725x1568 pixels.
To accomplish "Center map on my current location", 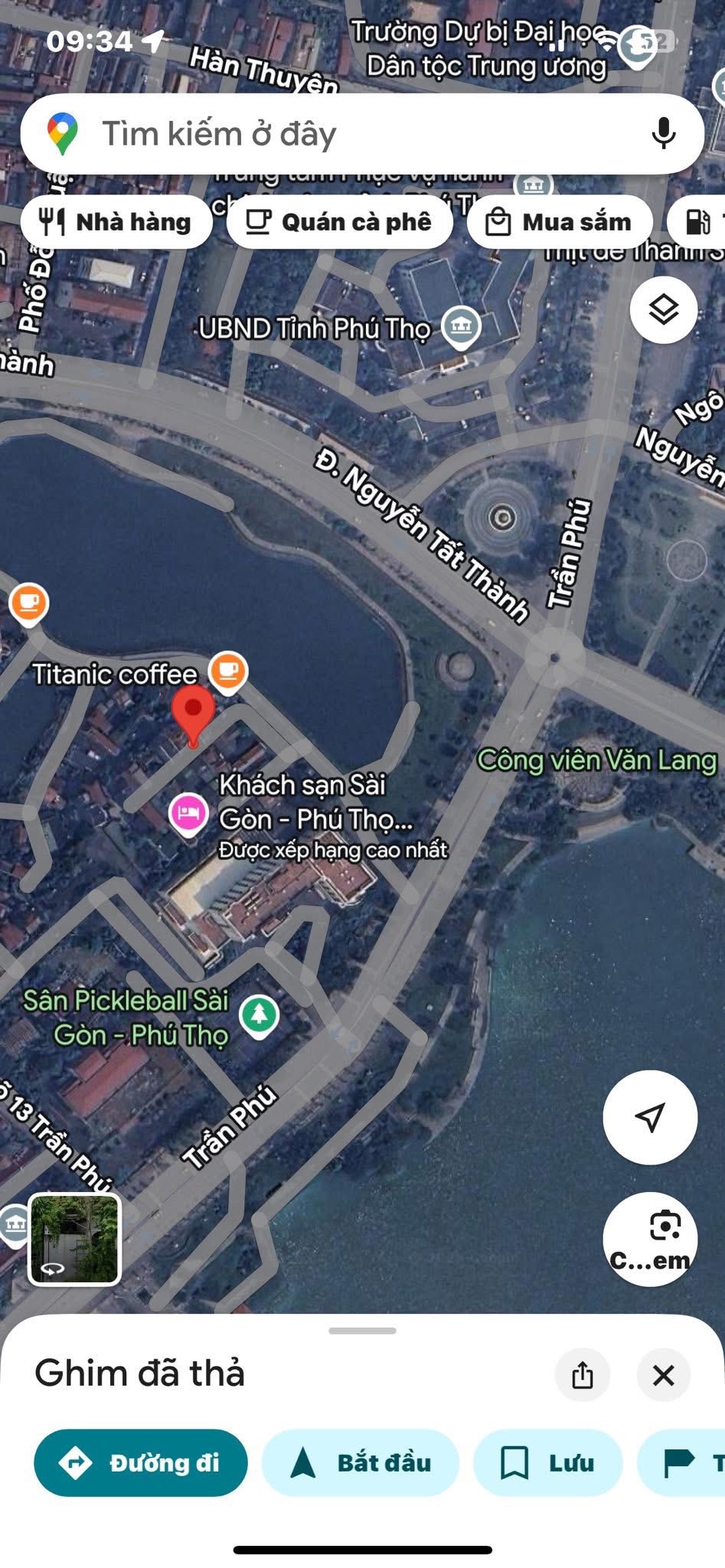I will pyautogui.click(x=649, y=1117).
